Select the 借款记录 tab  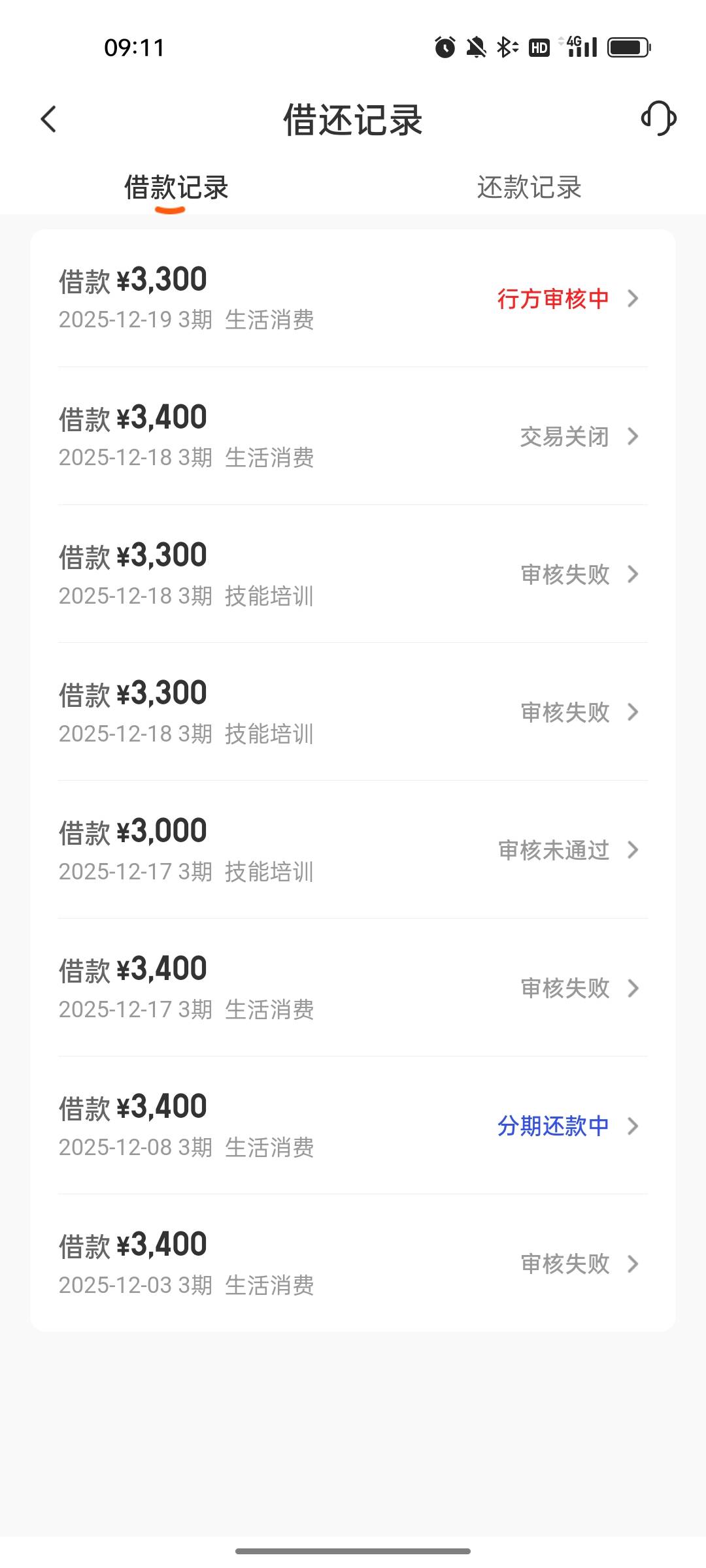176,188
